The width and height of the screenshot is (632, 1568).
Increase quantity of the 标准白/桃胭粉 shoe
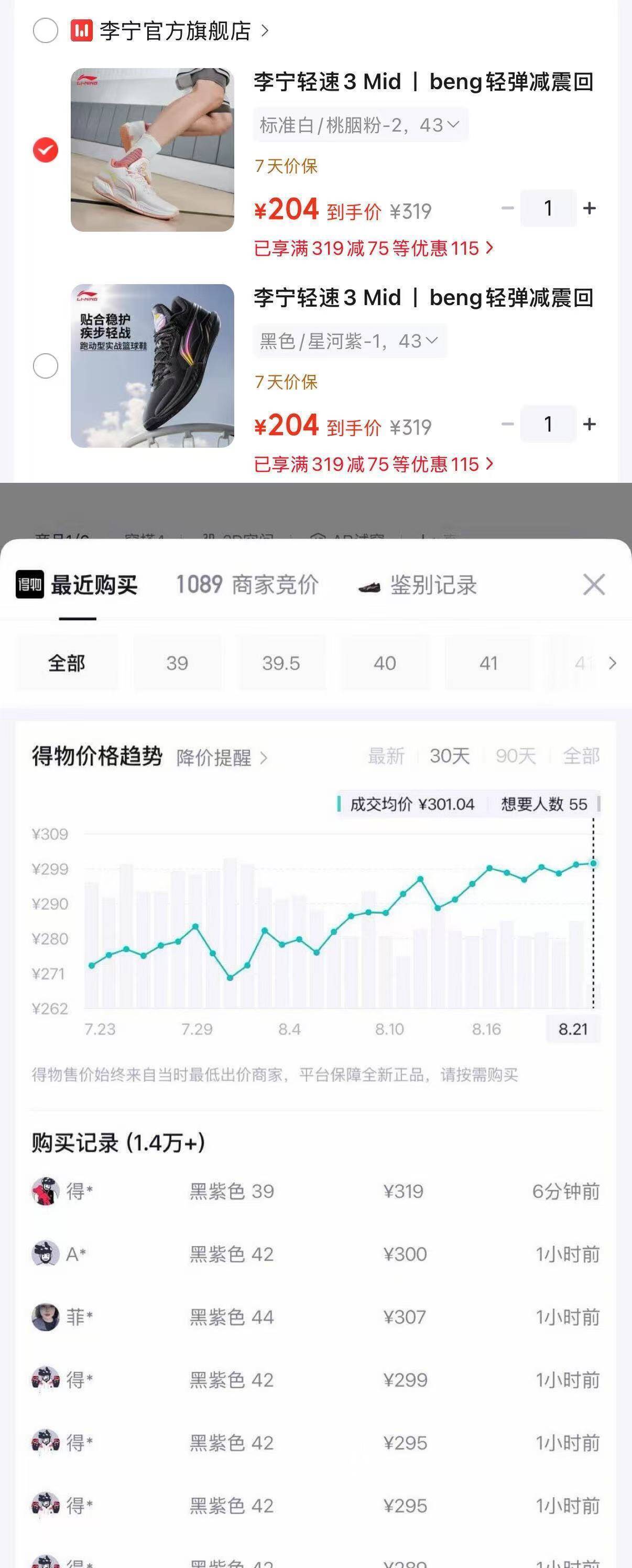(589, 208)
